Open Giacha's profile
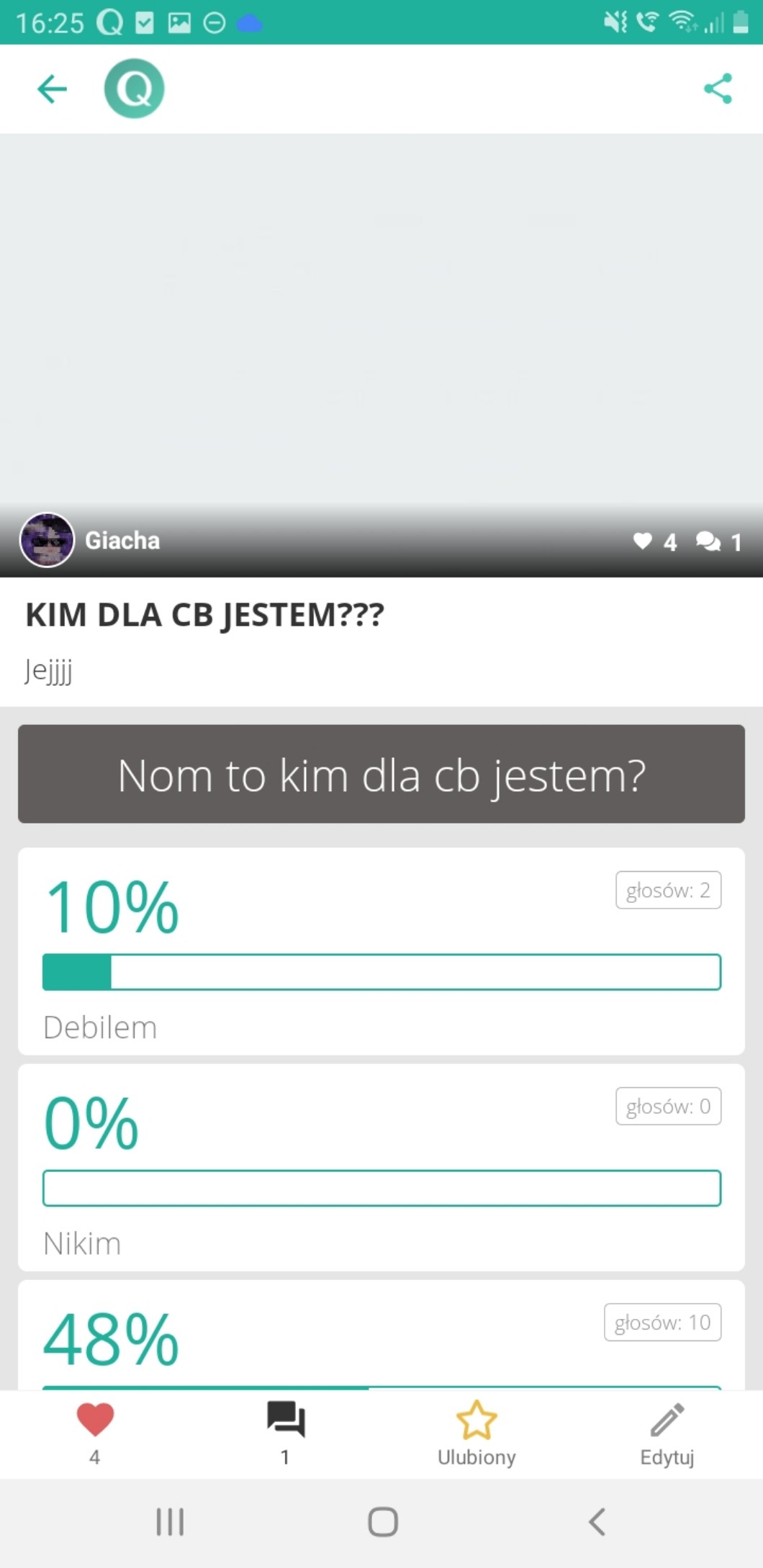Screen dimensions: 763x1568 coord(122,541)
